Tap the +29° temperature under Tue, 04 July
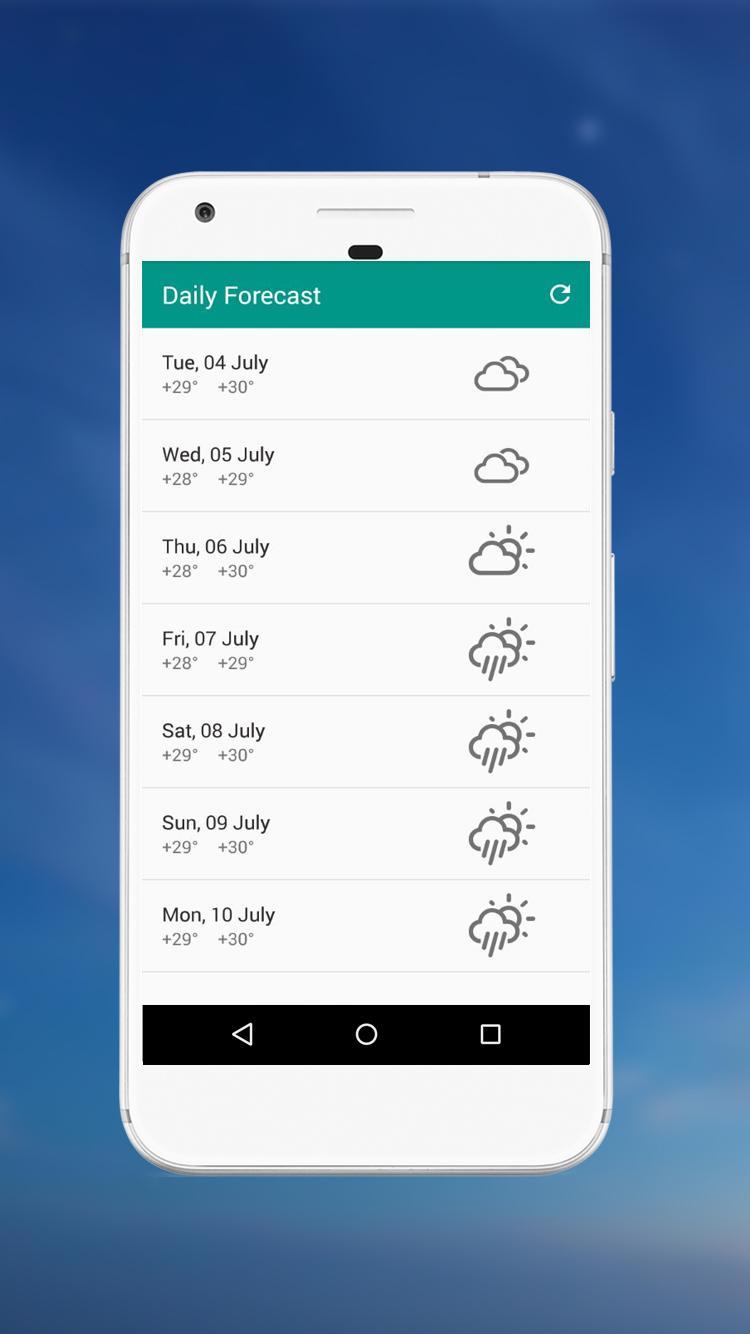The width and height of the screenshot is (750, 1334). click(180, 387)
